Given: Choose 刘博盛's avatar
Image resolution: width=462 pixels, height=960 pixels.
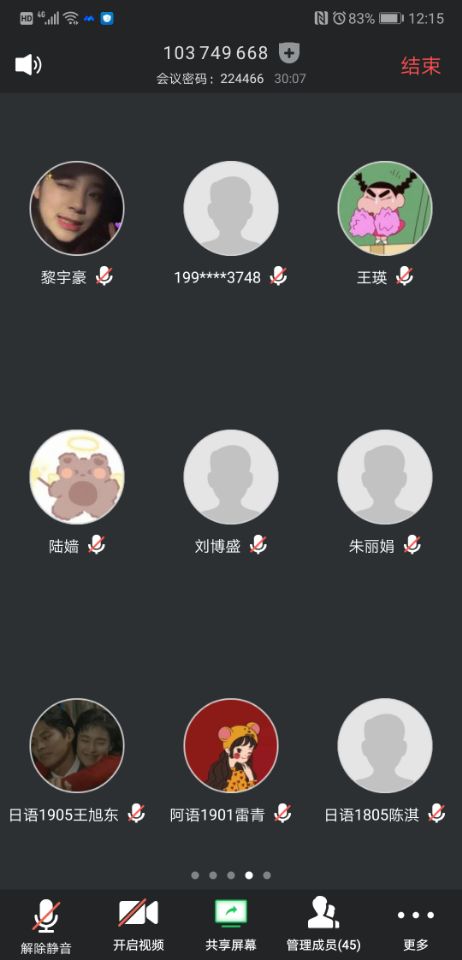Looking at the screenshot, I should coord(231,476).
